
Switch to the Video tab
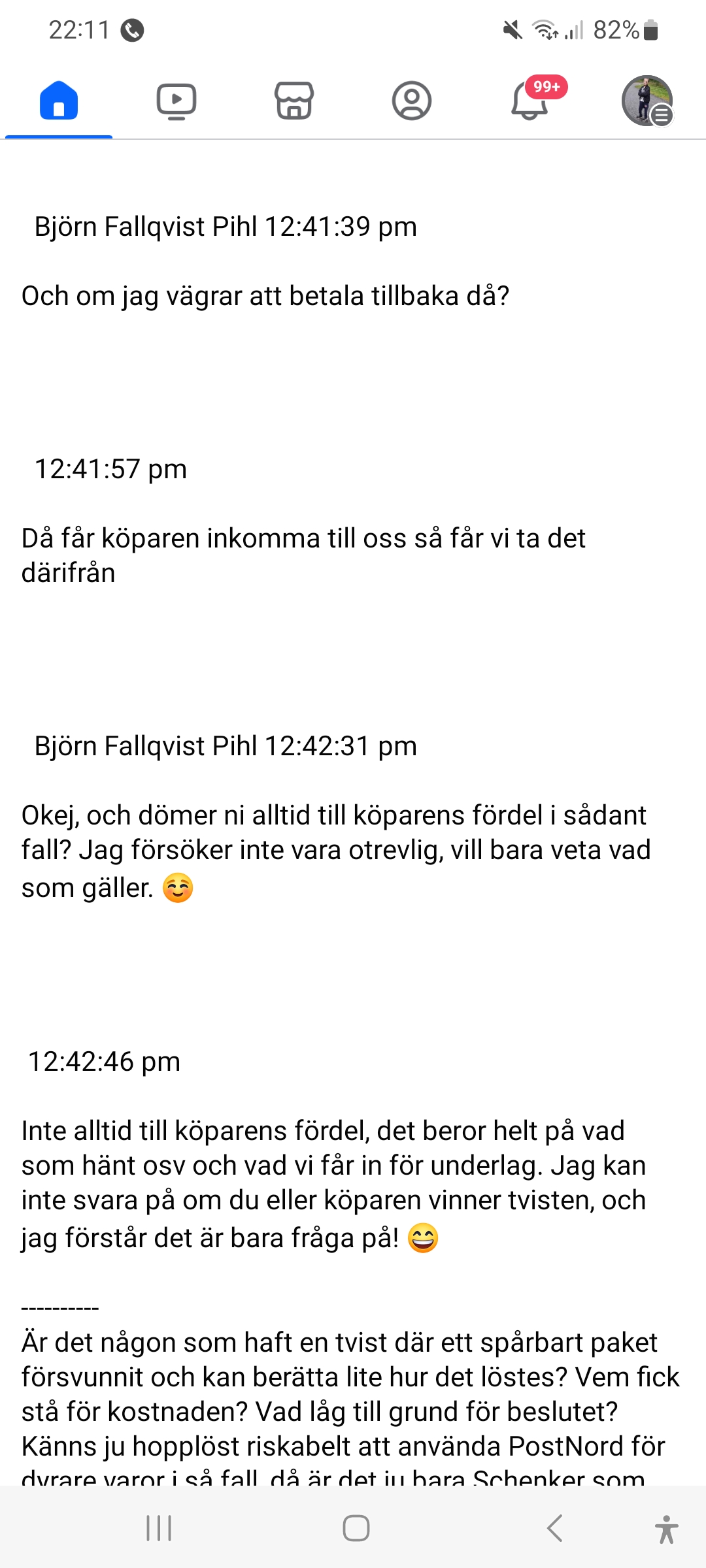tap(176, 101)
